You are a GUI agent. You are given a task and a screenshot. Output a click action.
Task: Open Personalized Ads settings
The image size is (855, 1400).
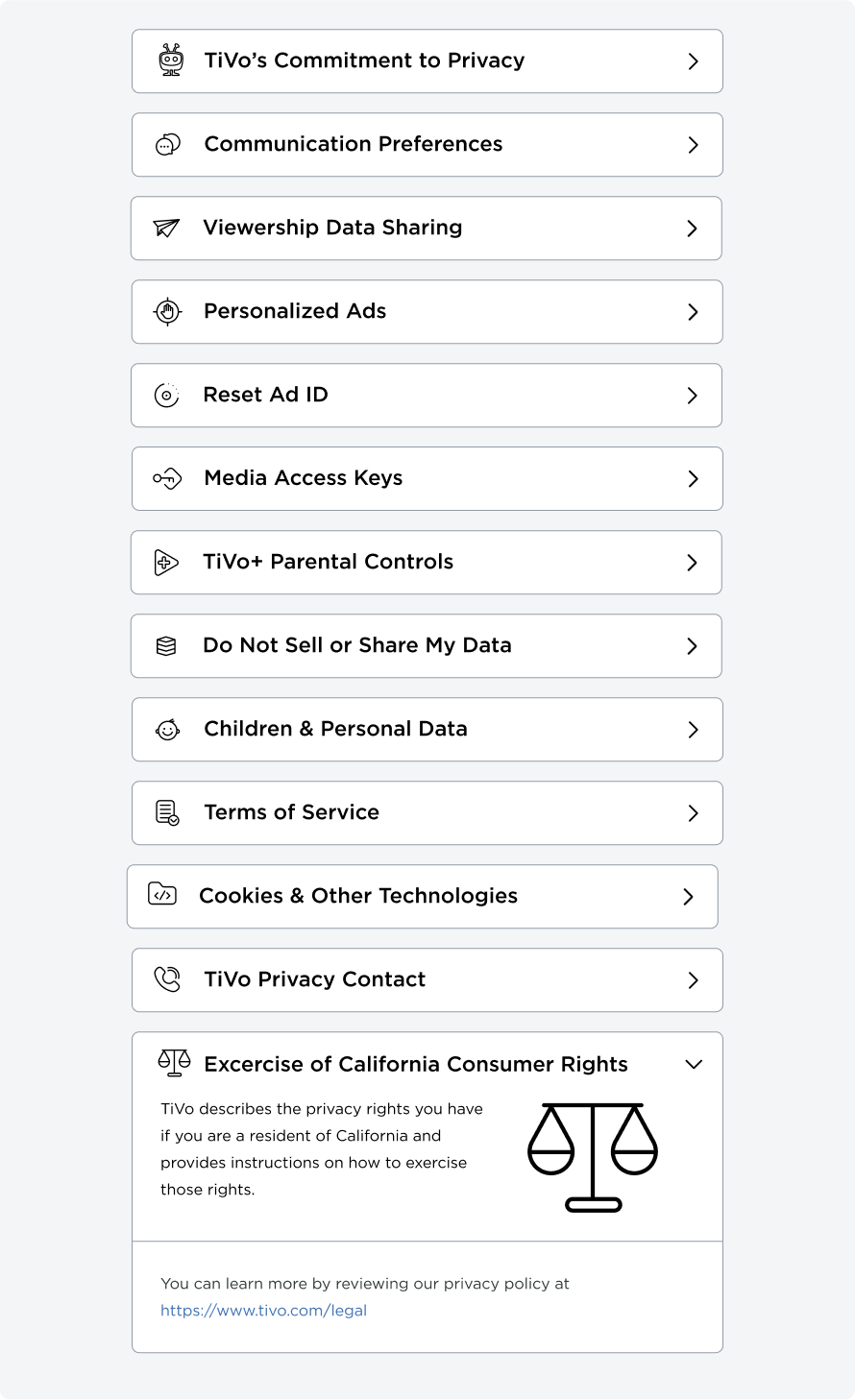coord(427,312)
